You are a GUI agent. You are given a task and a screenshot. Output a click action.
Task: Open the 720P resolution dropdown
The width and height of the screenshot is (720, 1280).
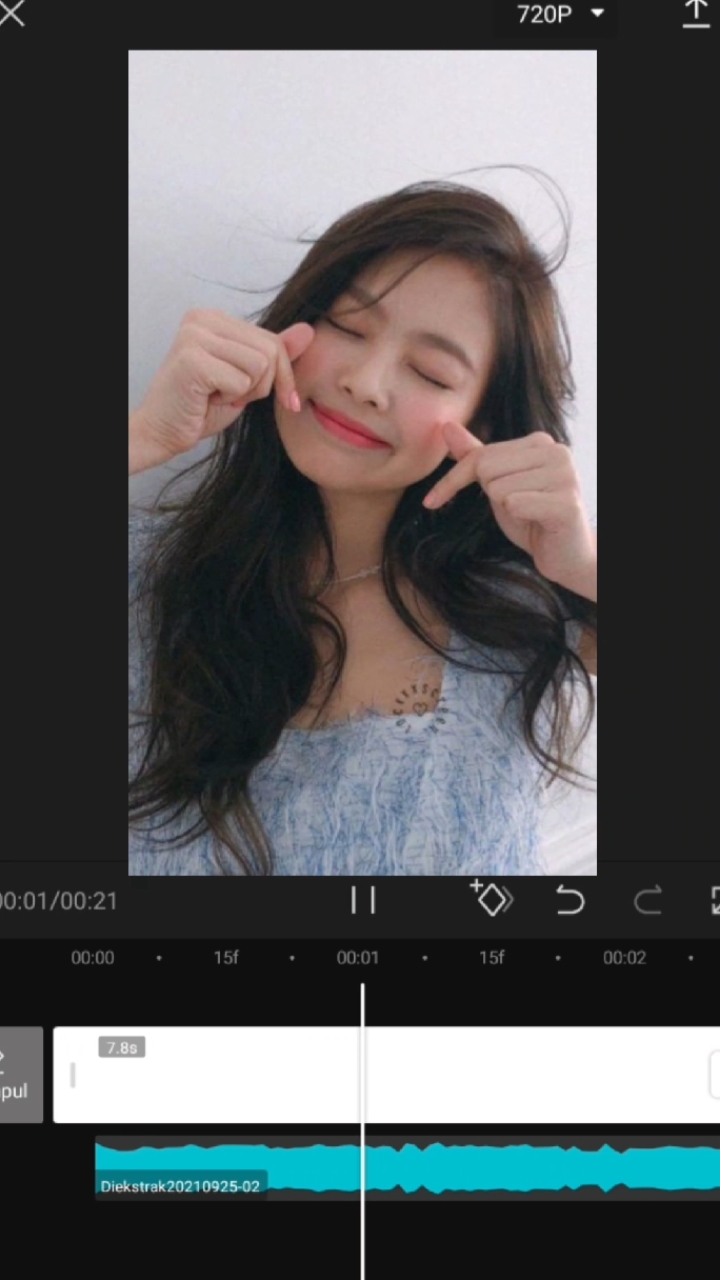coord(560,14)
